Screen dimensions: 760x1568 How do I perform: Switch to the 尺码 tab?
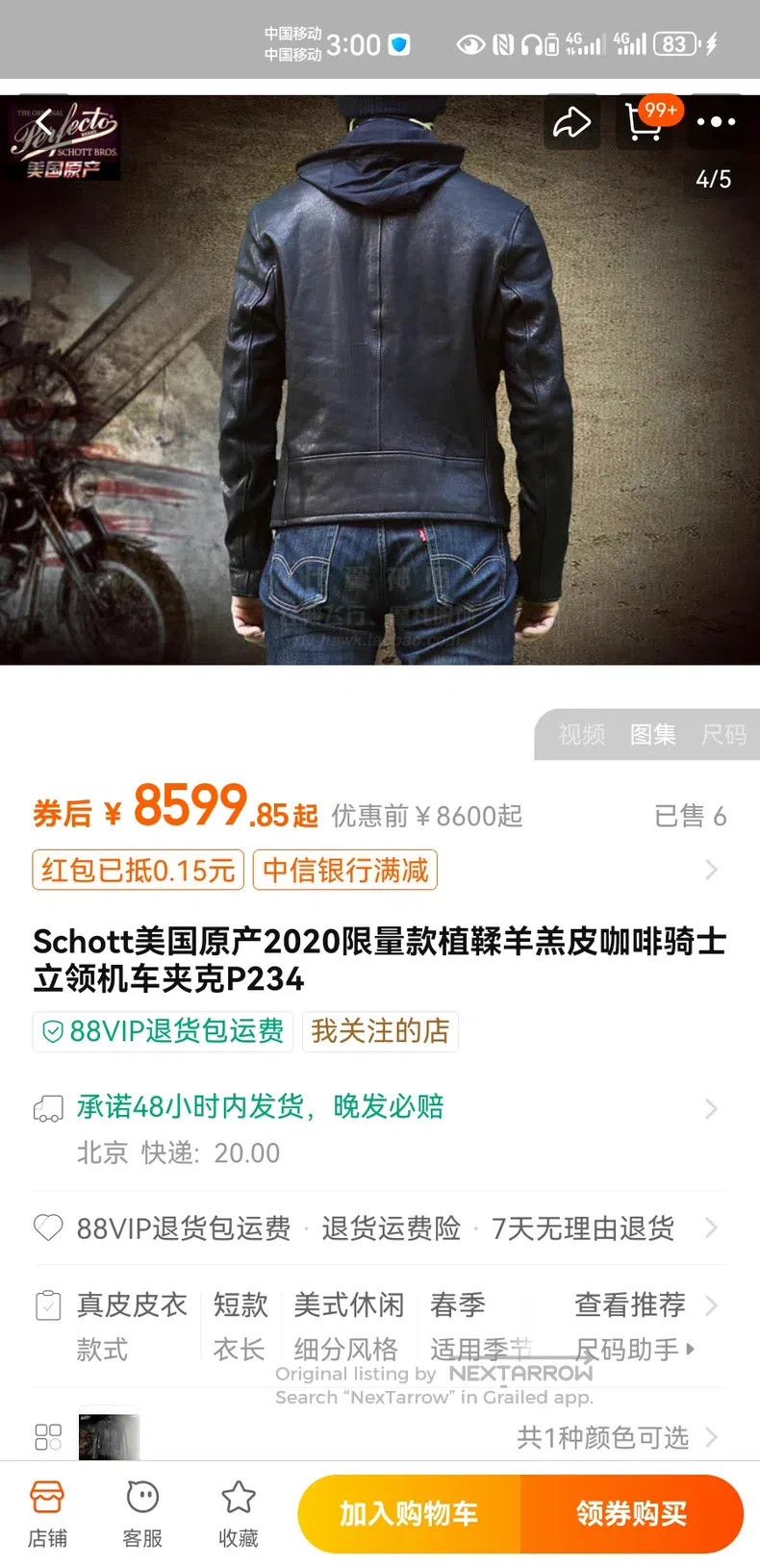(x=723, y=735)
